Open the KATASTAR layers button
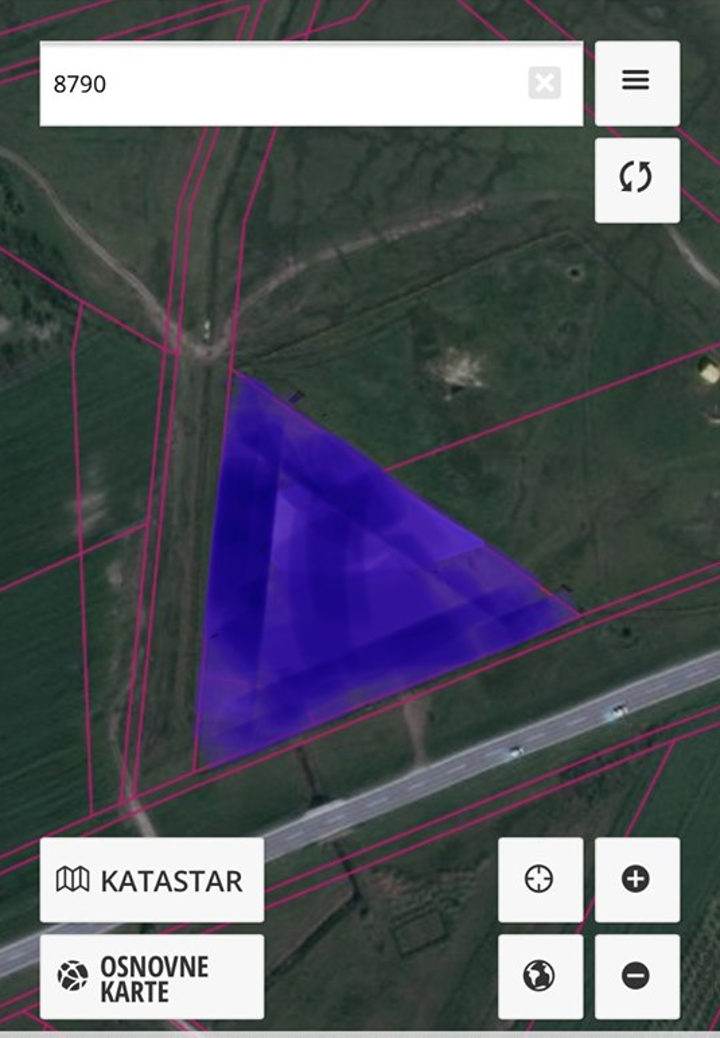 tap(152, 880)
